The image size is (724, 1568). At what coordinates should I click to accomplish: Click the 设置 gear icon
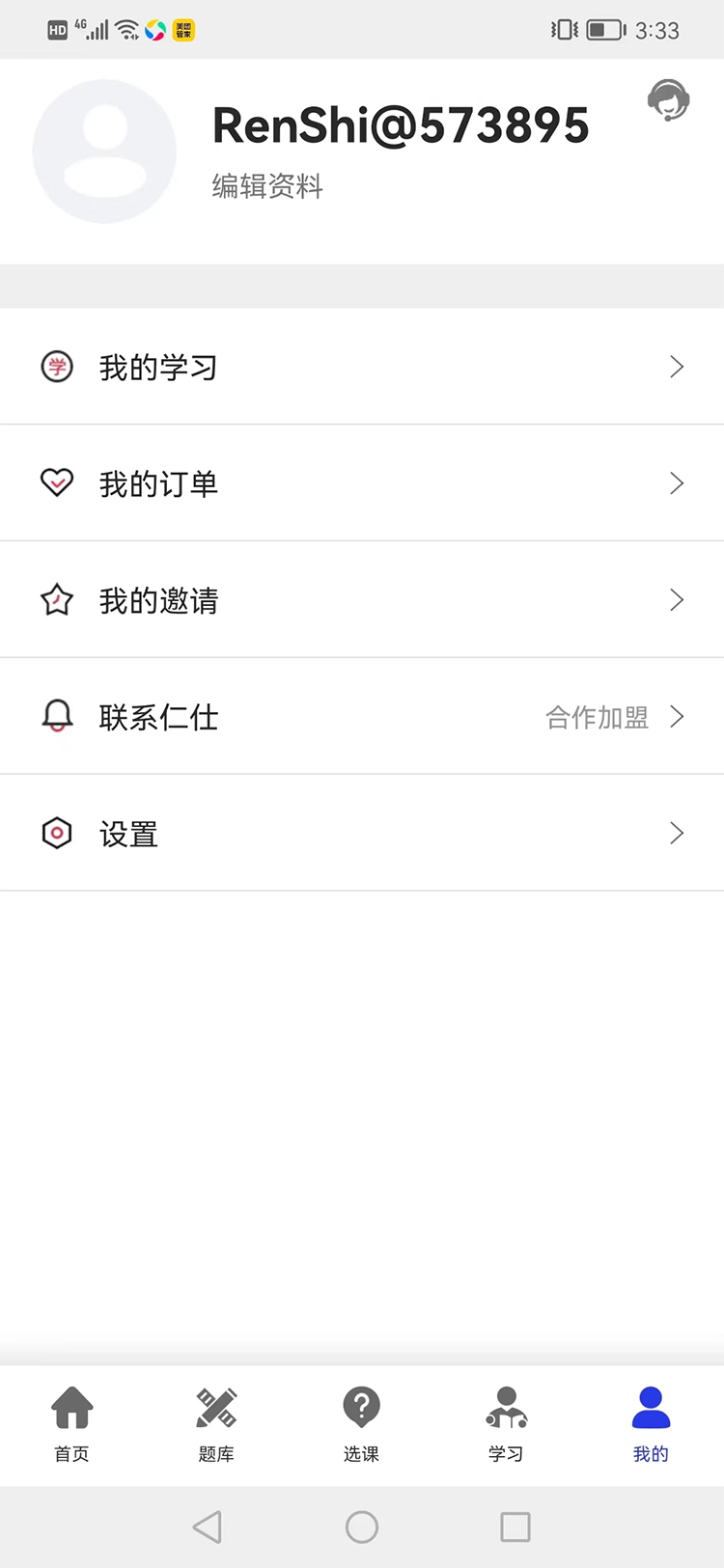(x=57, y=833)
